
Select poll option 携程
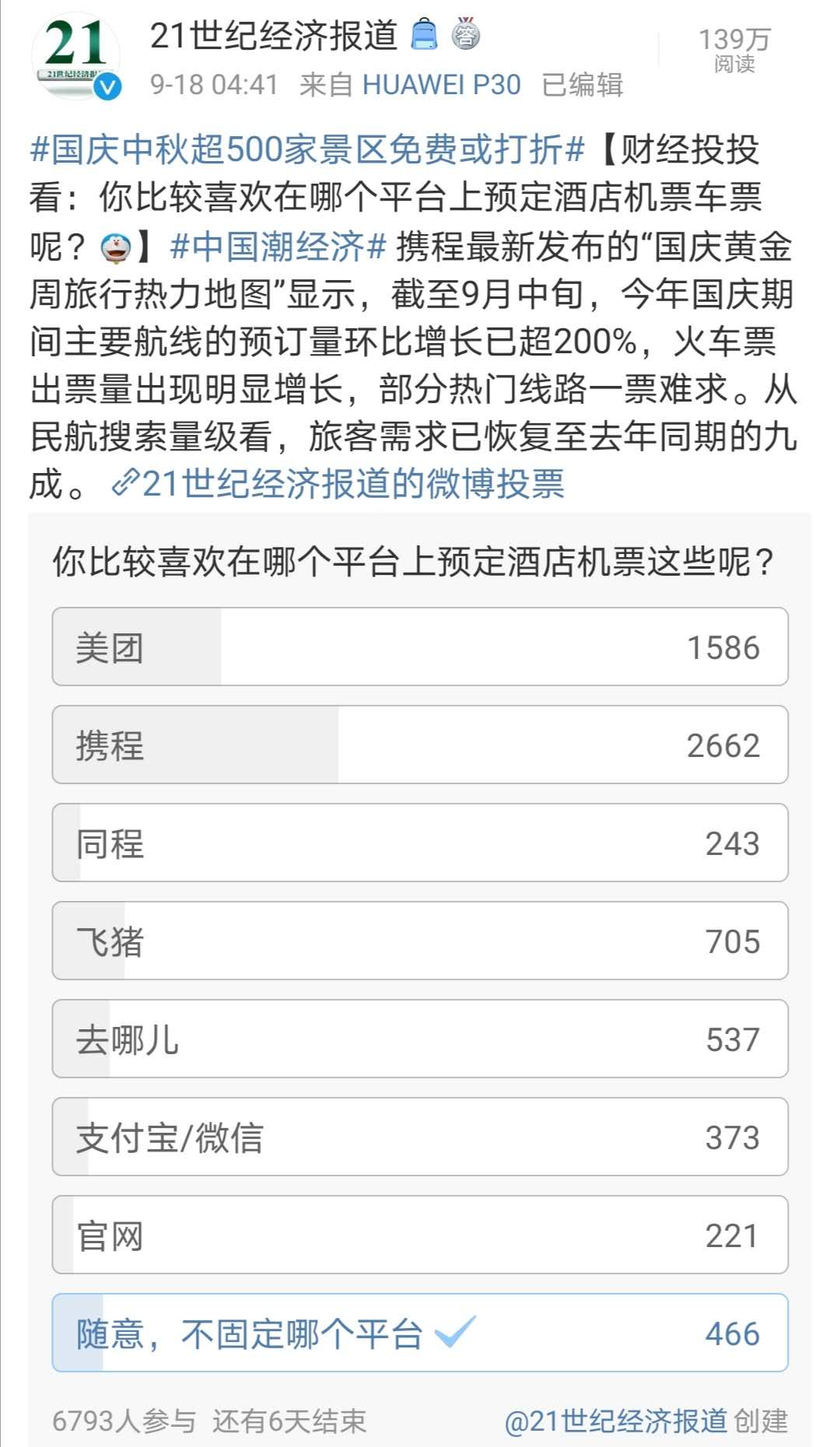[420, 745]
